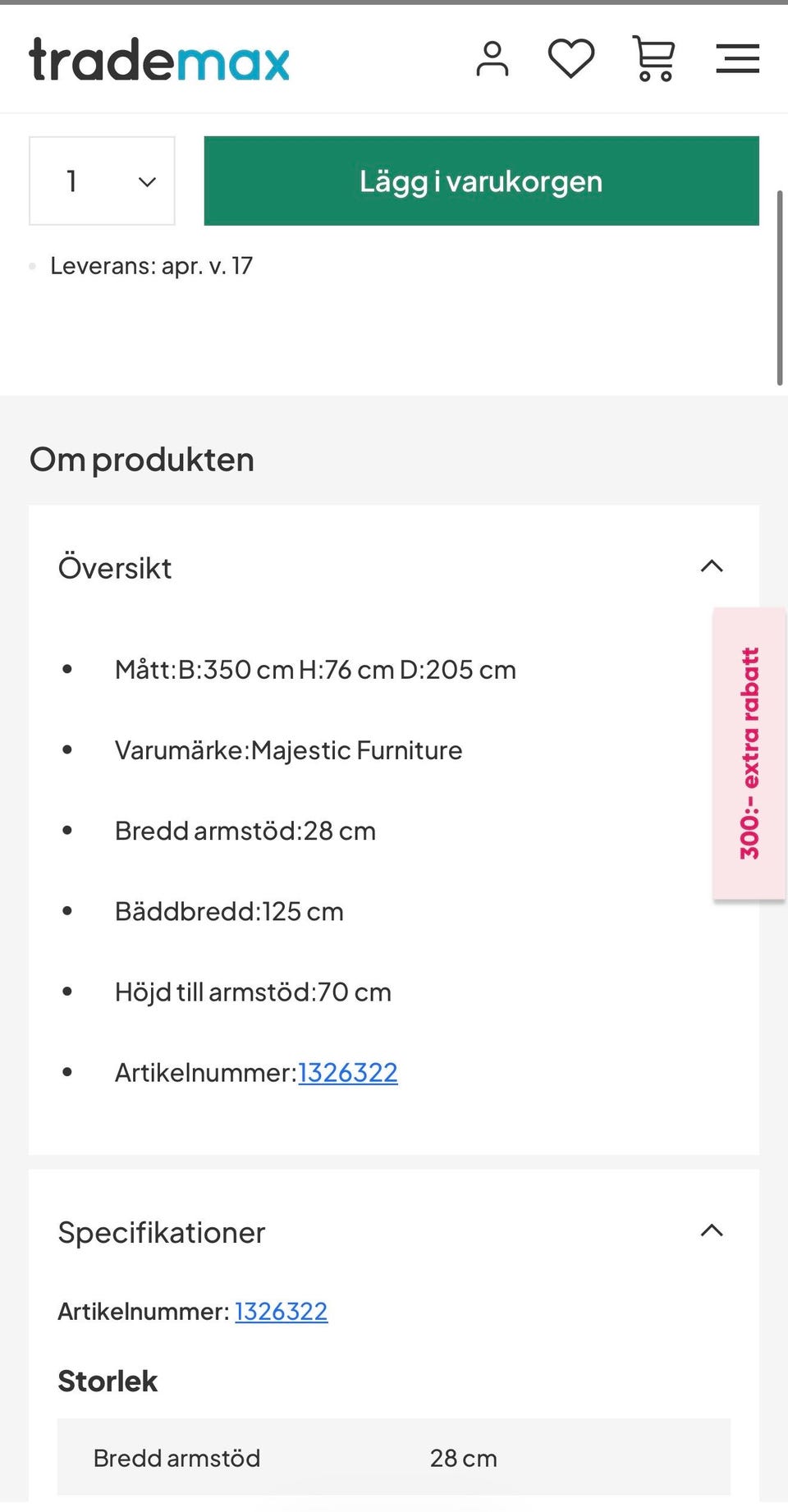Click the Översikt section title
788x1512 pixels.
[116, 566]
